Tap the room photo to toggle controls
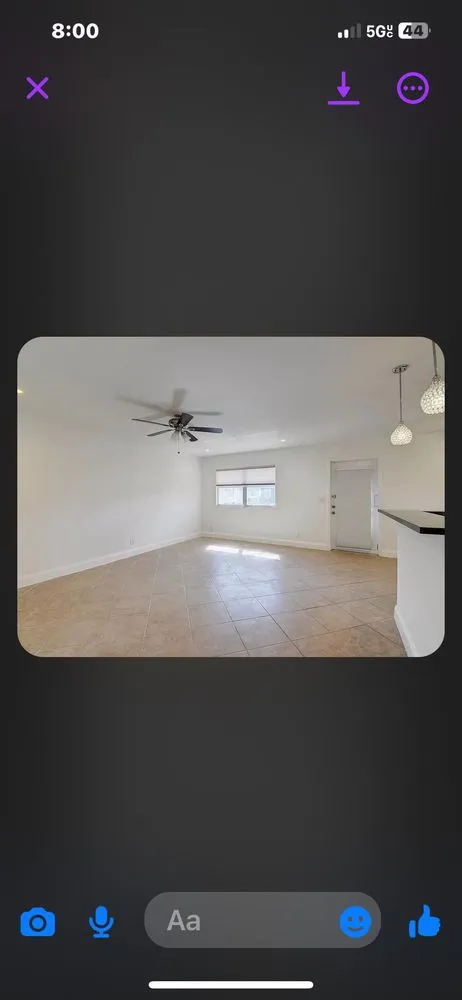 point(230,497)
